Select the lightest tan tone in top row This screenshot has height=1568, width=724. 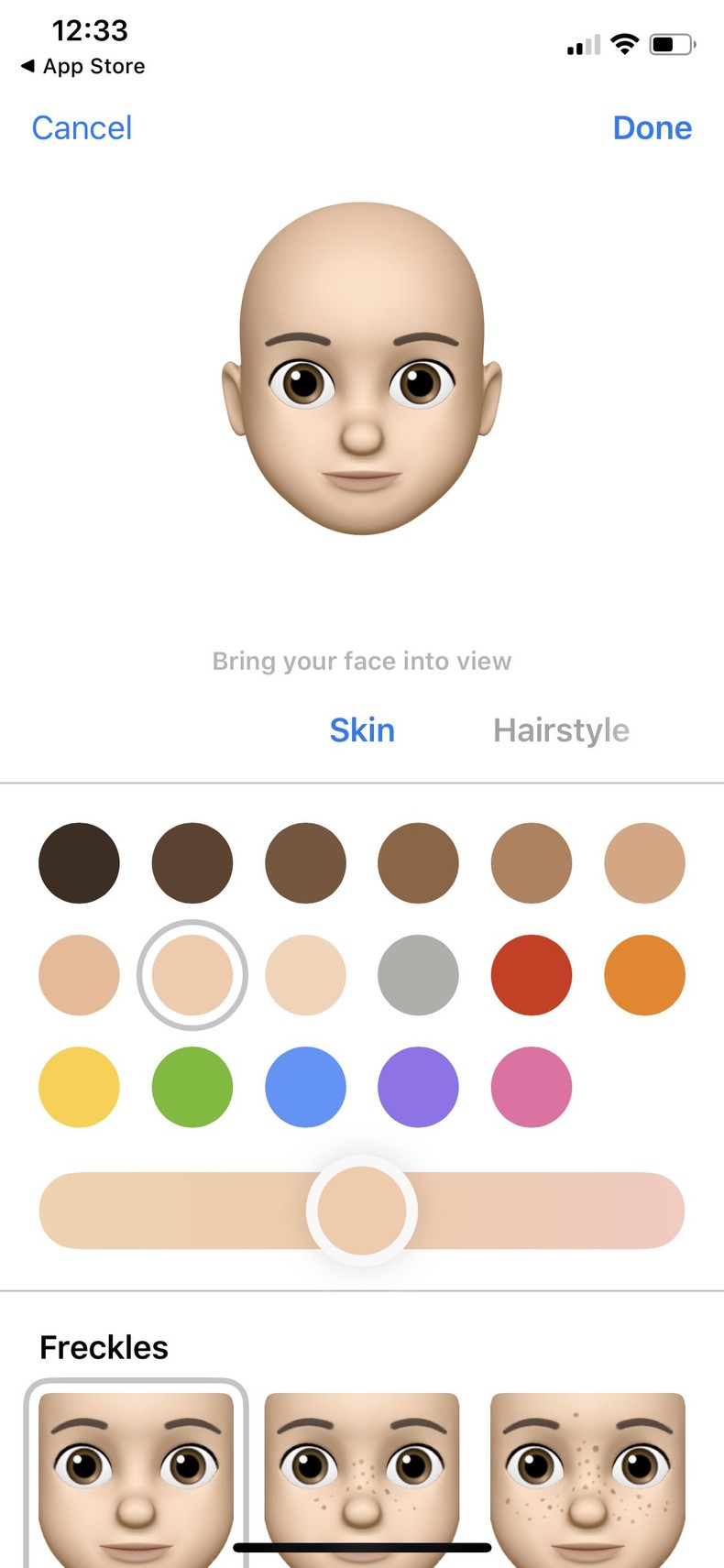tap(644, 862)
